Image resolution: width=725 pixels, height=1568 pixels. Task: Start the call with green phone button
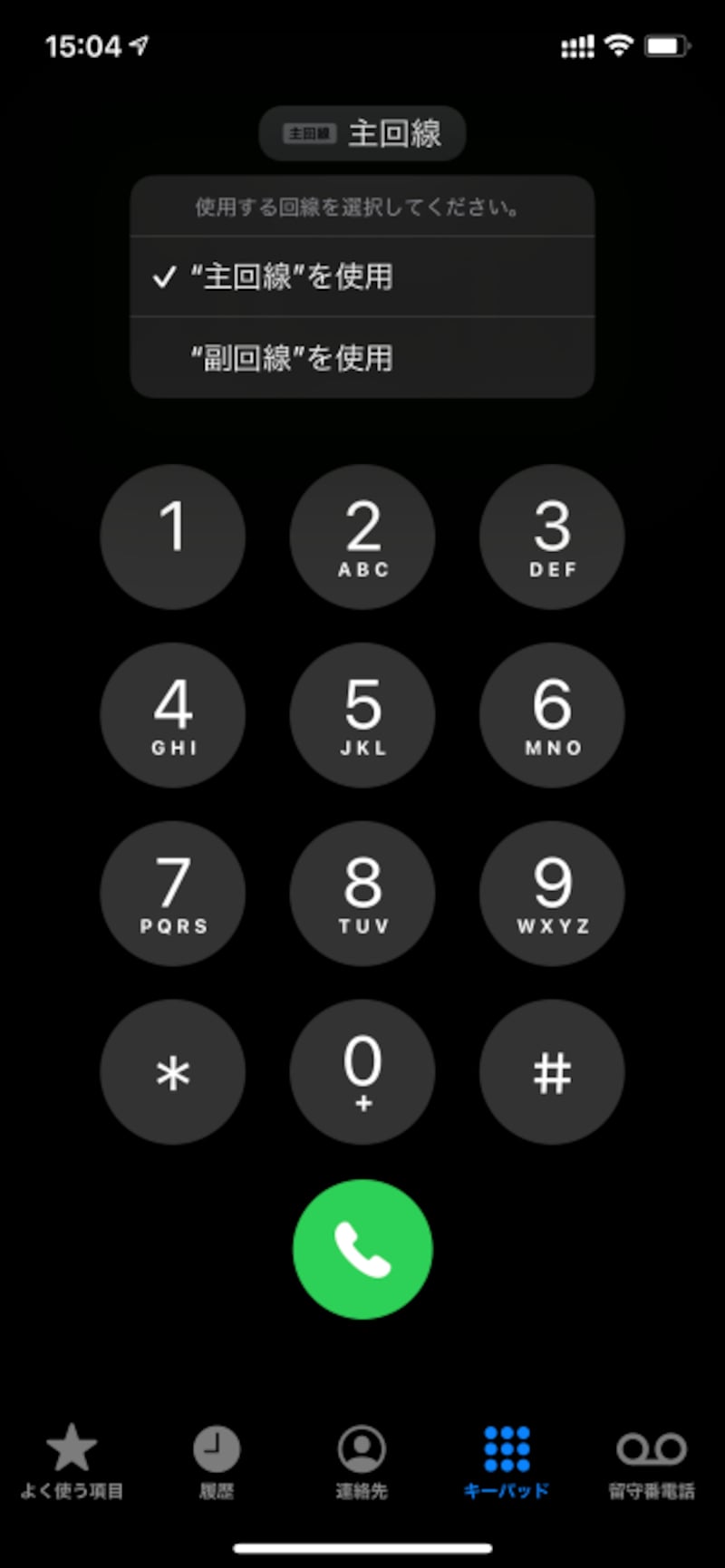tap(362, 1249)
